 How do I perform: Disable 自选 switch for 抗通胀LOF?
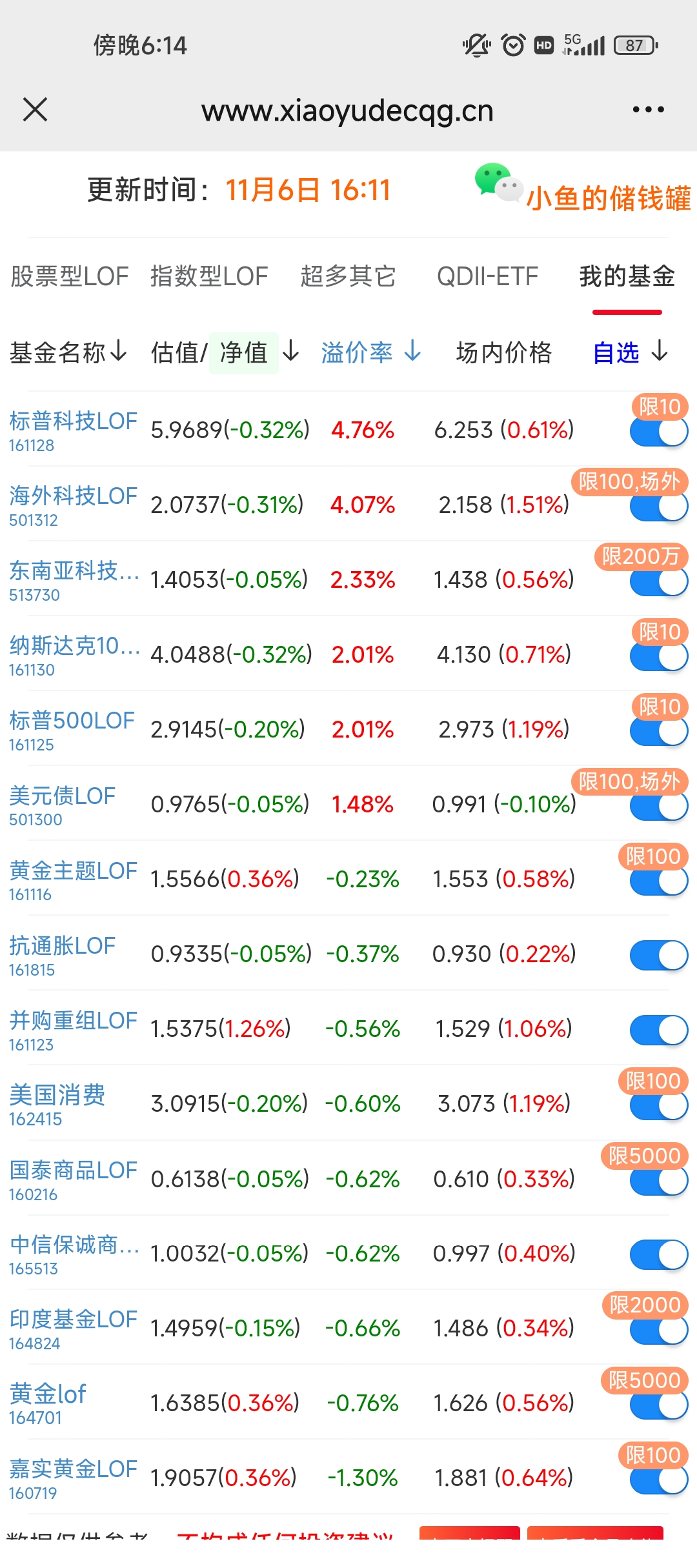point(658,955)
